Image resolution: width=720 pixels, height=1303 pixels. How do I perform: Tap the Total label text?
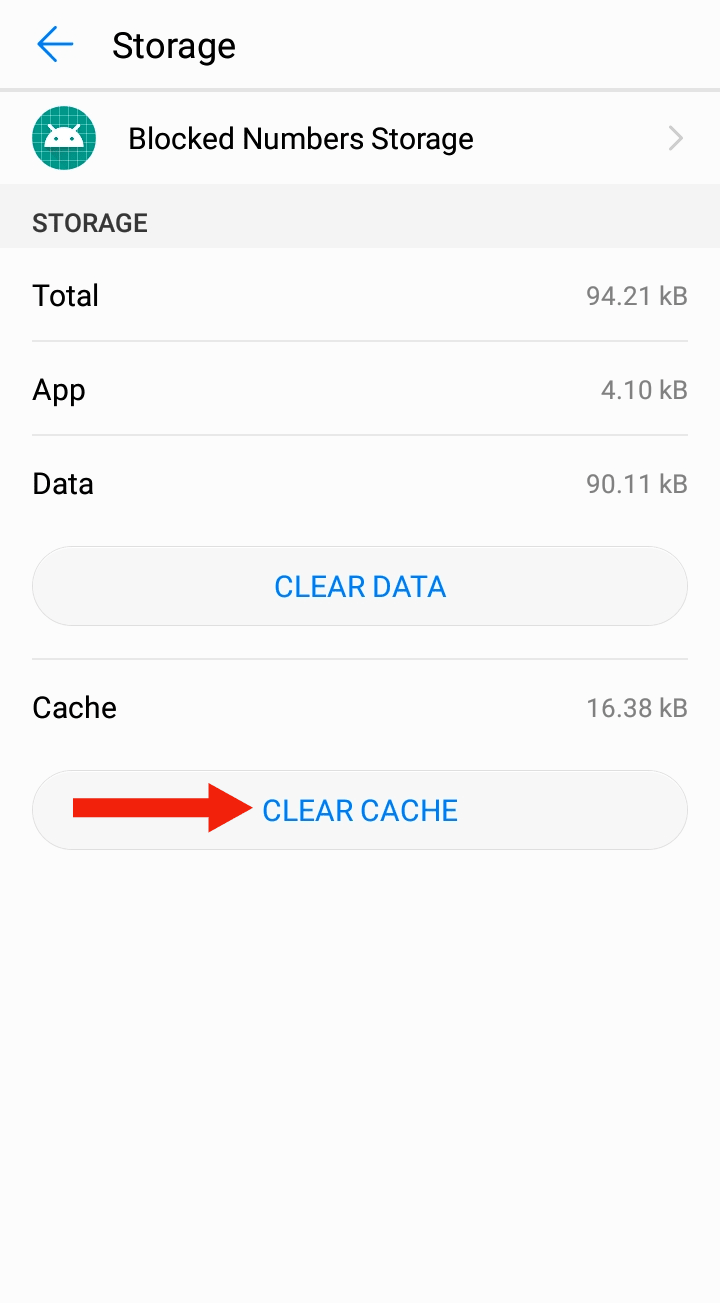pyautogui.click(x=65, y=295)
